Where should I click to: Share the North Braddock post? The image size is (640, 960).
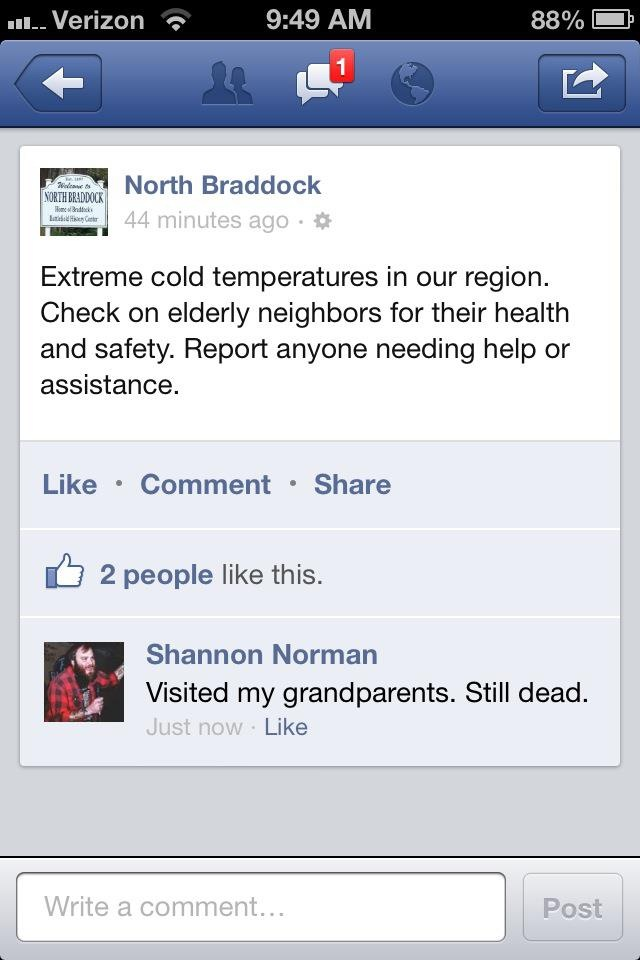click(x=352, y=484)
